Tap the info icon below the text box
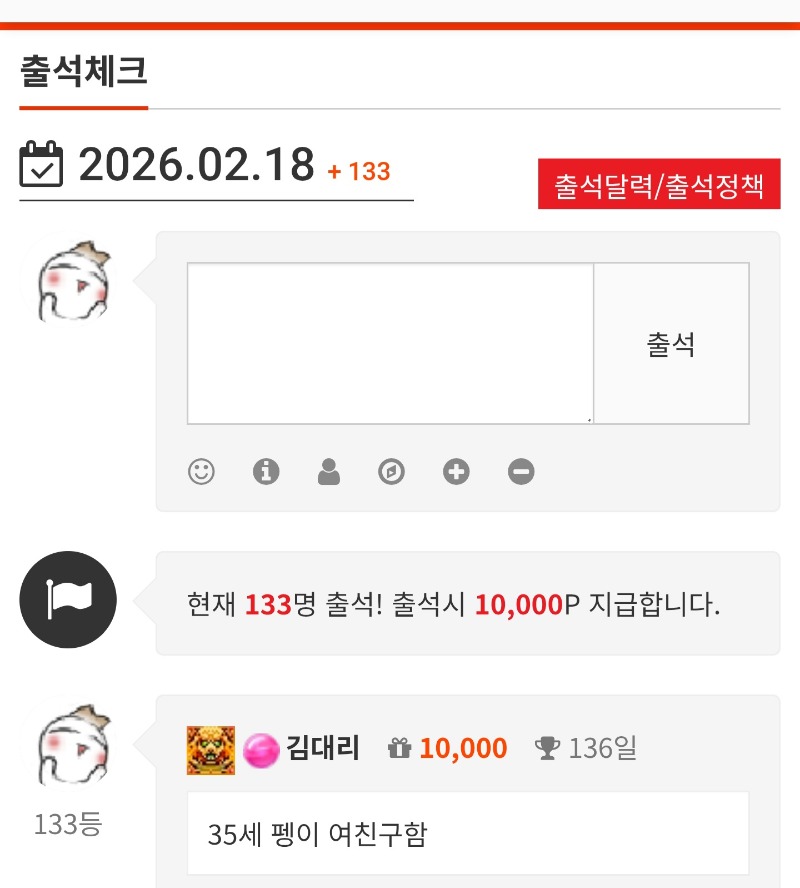Image resolution: width=800 pixels, height=888 pixels. pos(265,471)
